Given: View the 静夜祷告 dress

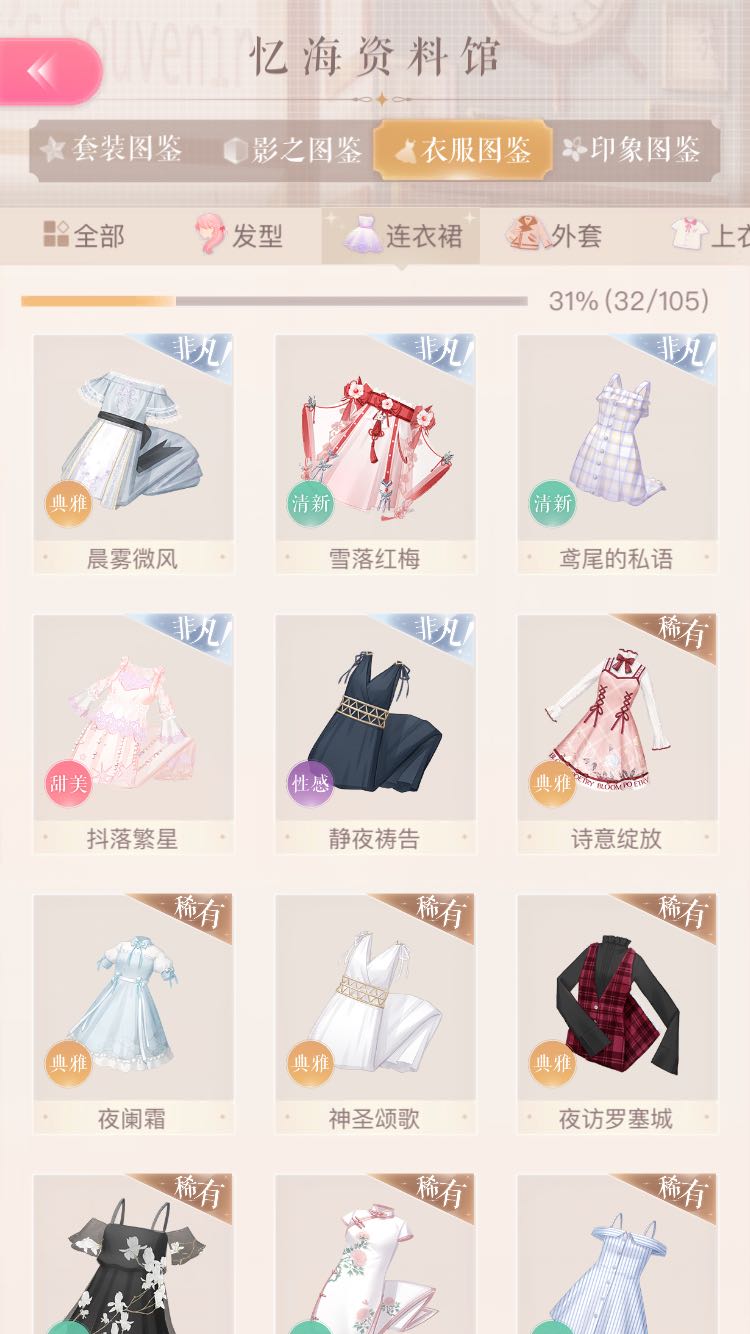Looking at the screenshot, I should (375, 734).
